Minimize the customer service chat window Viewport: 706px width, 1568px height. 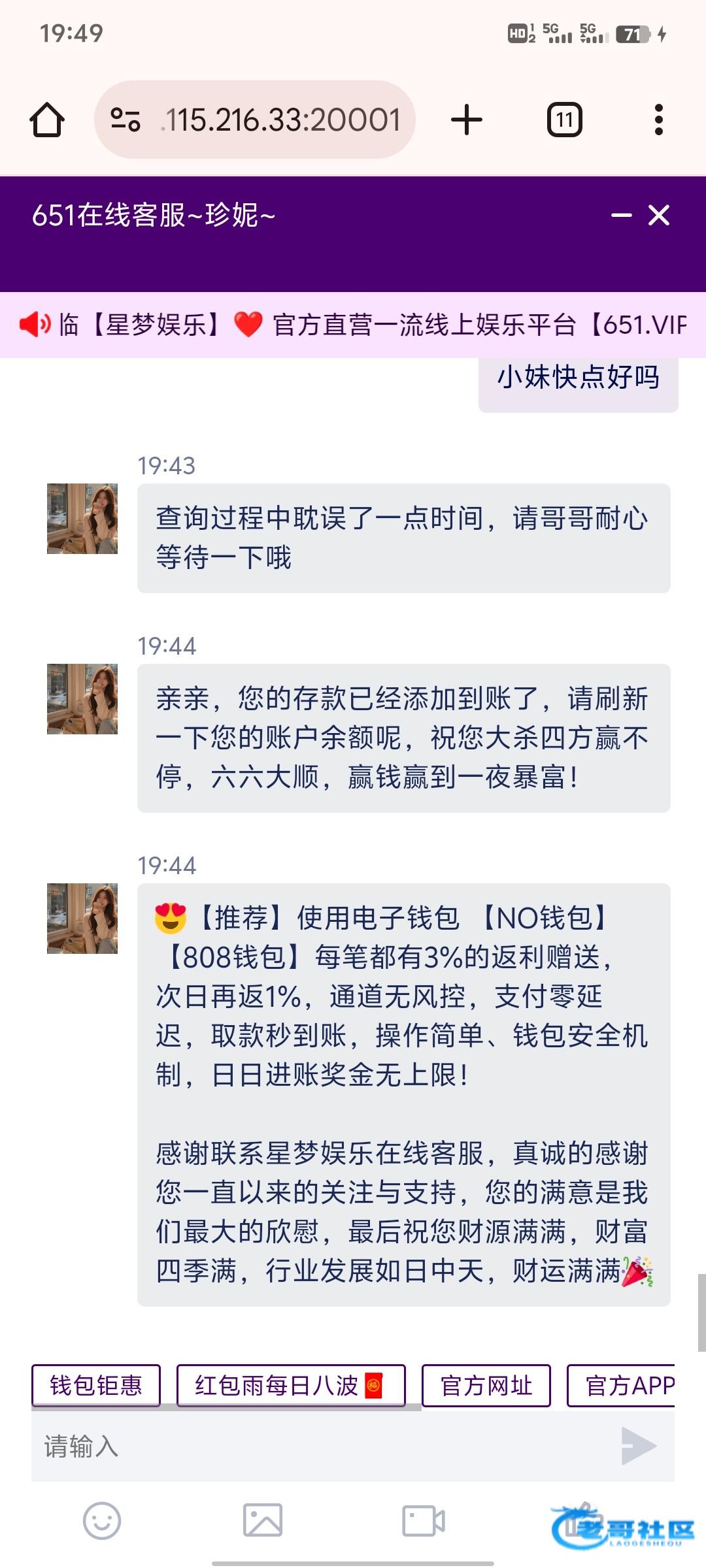[x=621, y=215]
